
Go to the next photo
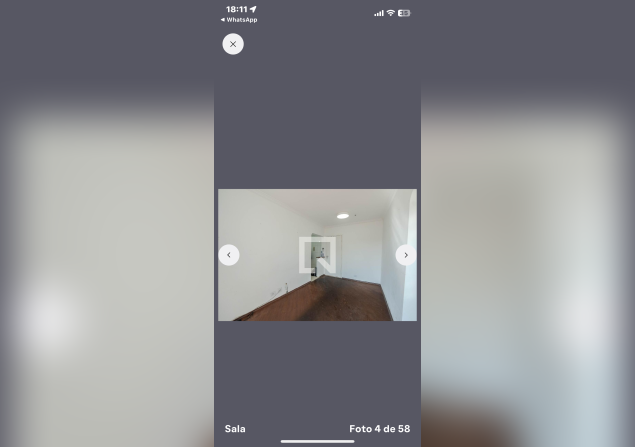405,255
